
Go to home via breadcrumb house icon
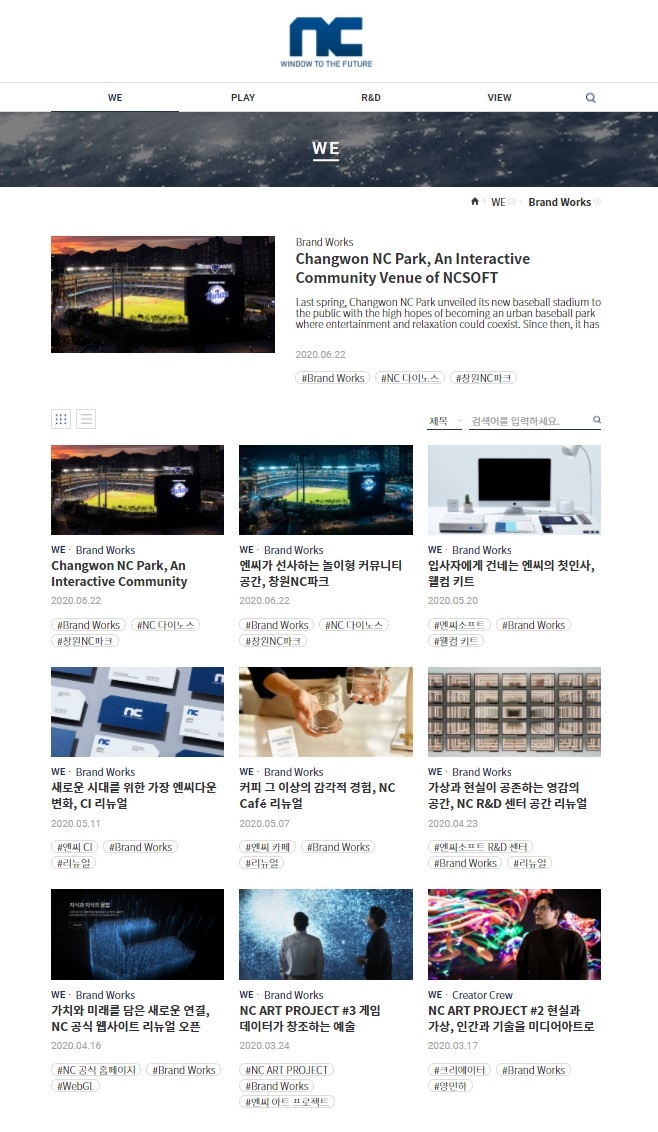(x=475, y=202)
